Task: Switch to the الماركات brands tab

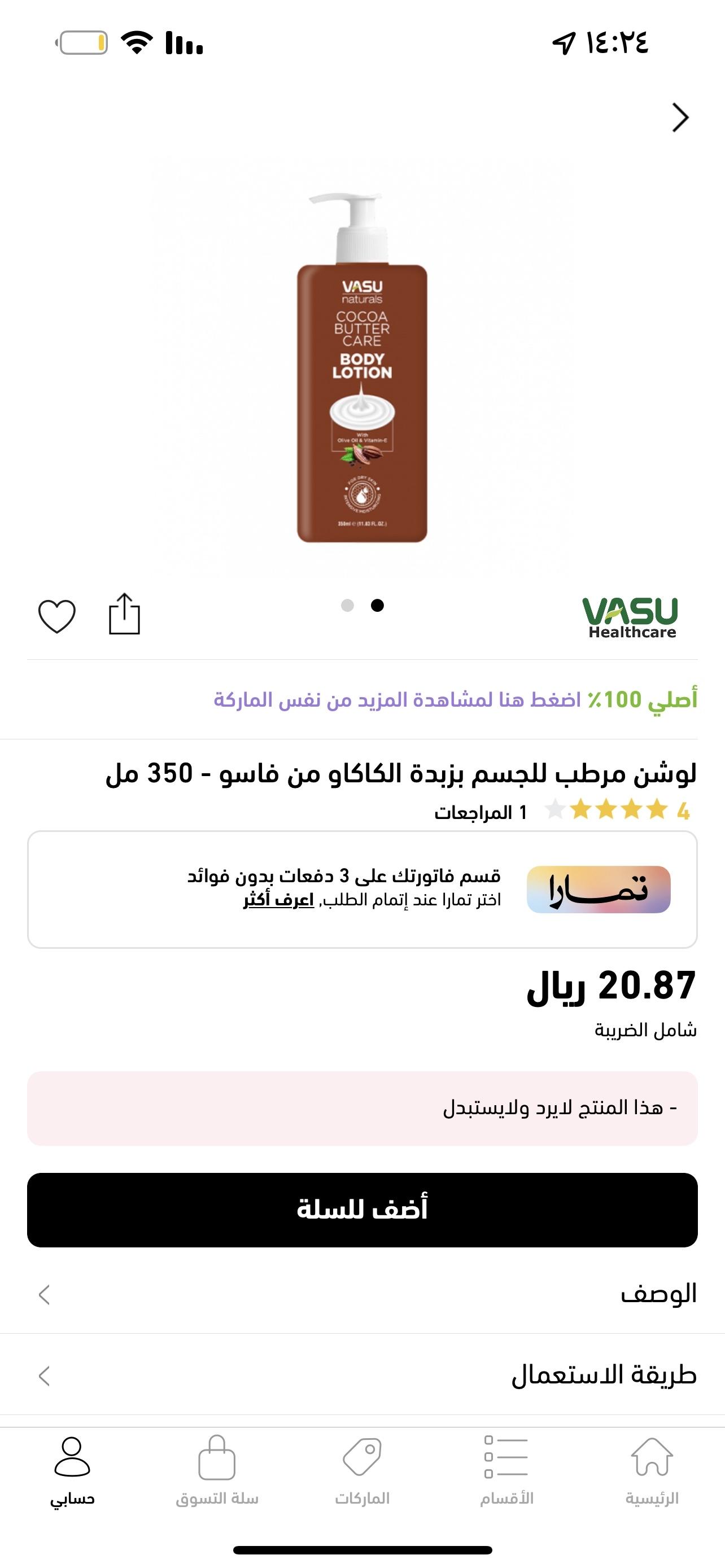Action: [x=362, y=1470]
